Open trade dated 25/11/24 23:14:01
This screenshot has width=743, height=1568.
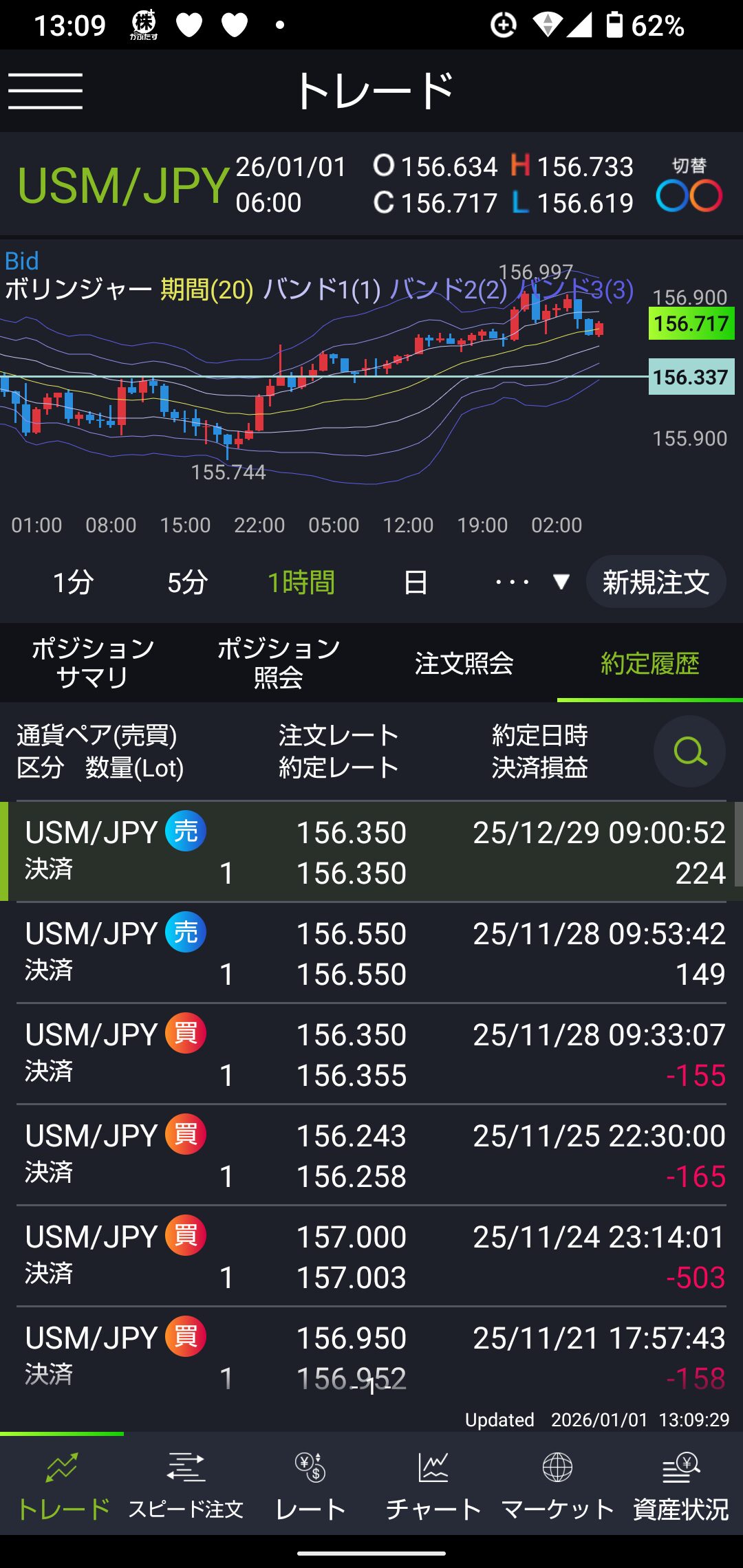pos(371,1256)
